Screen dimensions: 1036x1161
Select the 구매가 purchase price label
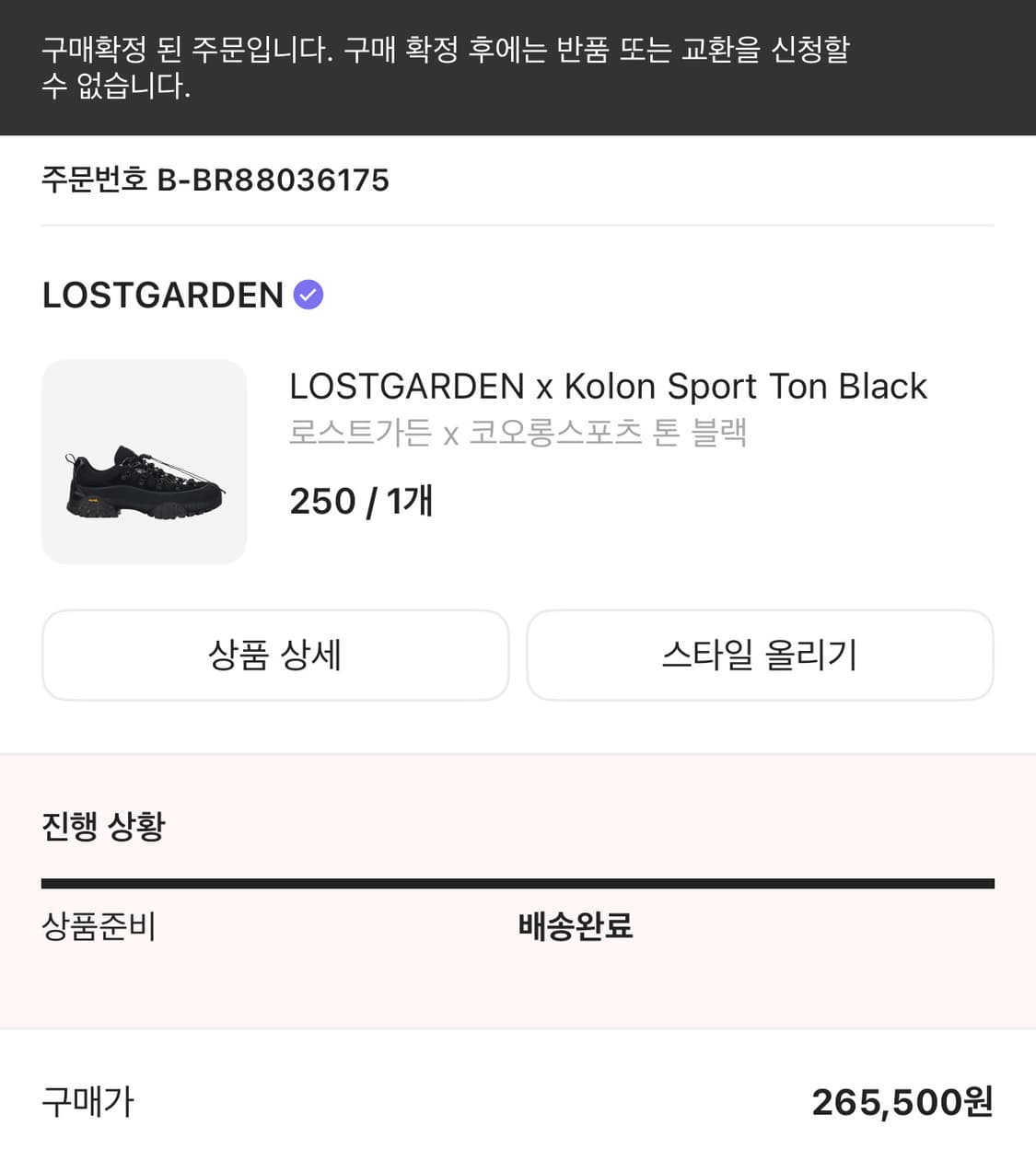(87, 1101)
